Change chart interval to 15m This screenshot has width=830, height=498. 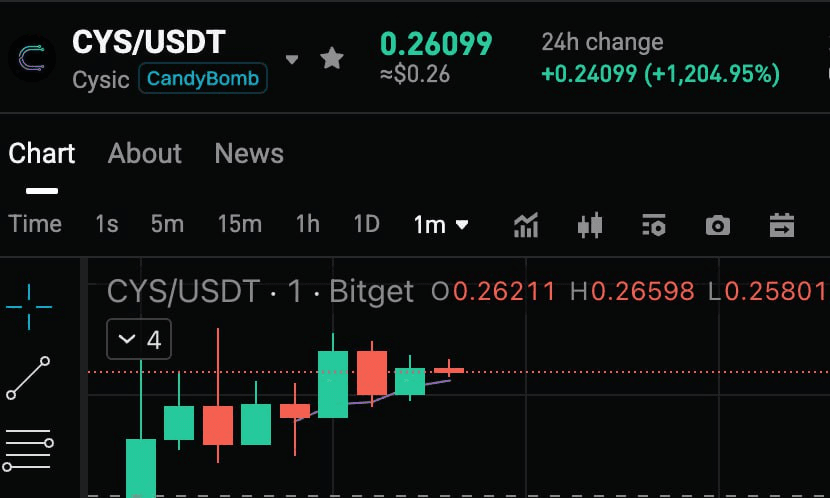coord(239,224)
